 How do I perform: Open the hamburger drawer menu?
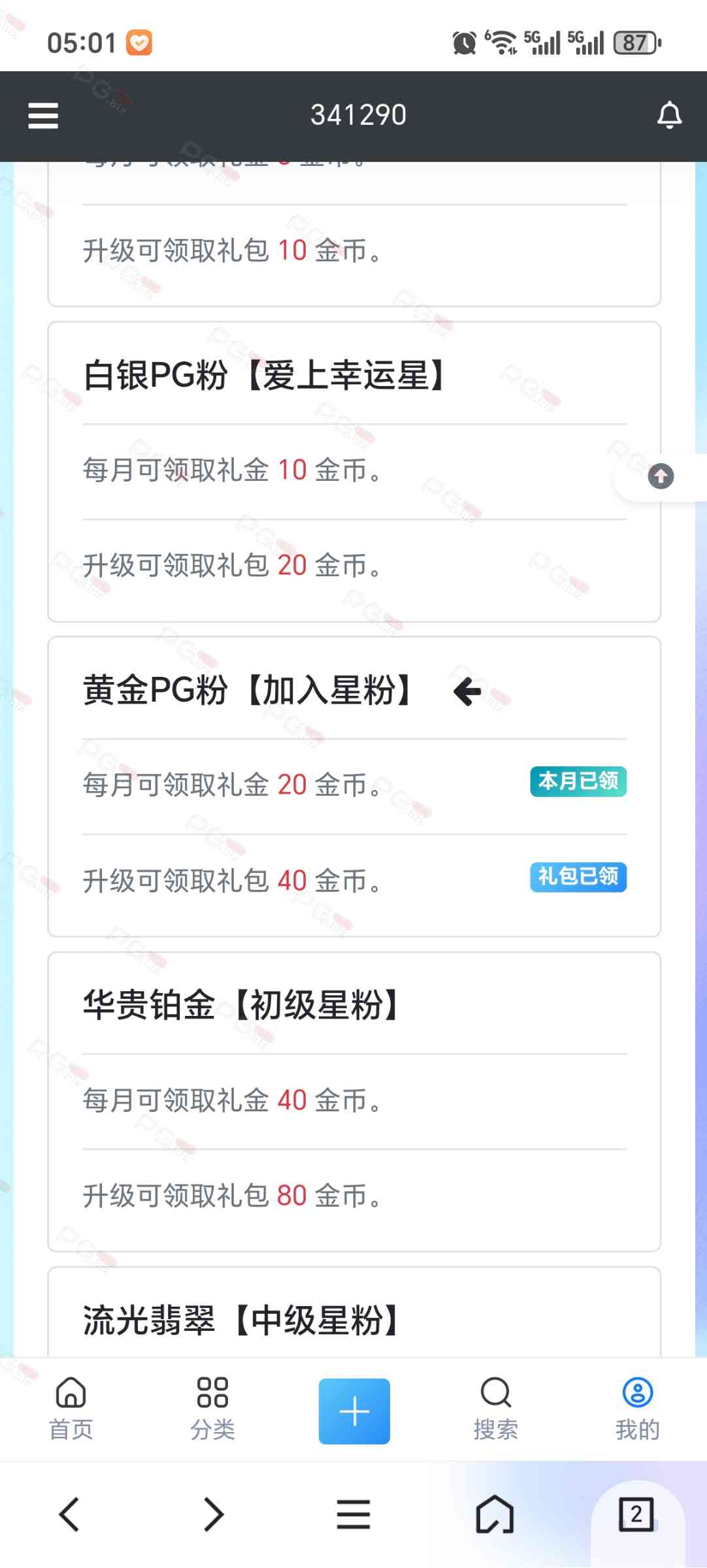pyautogui.click(x=43, y=116)
